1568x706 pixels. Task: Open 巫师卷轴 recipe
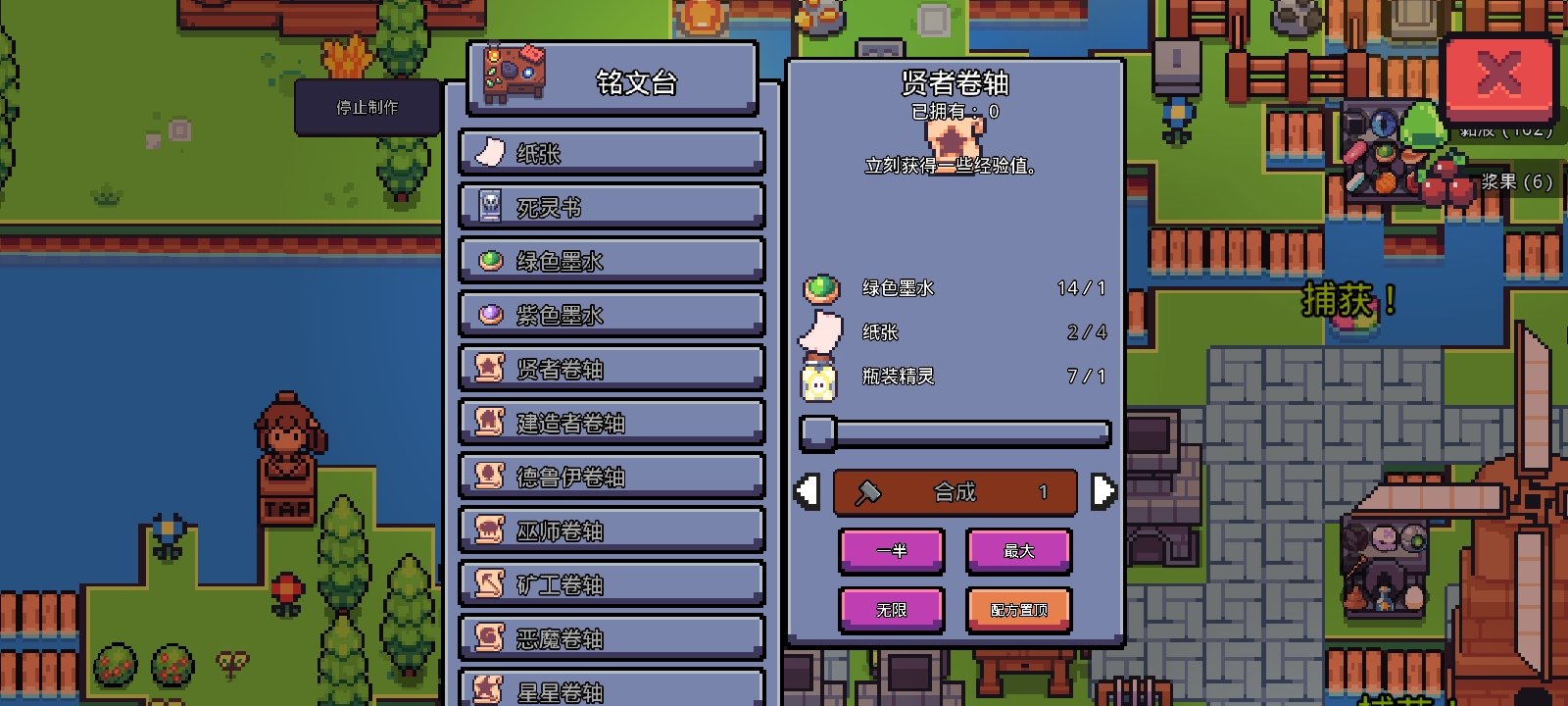coord(611,530)
